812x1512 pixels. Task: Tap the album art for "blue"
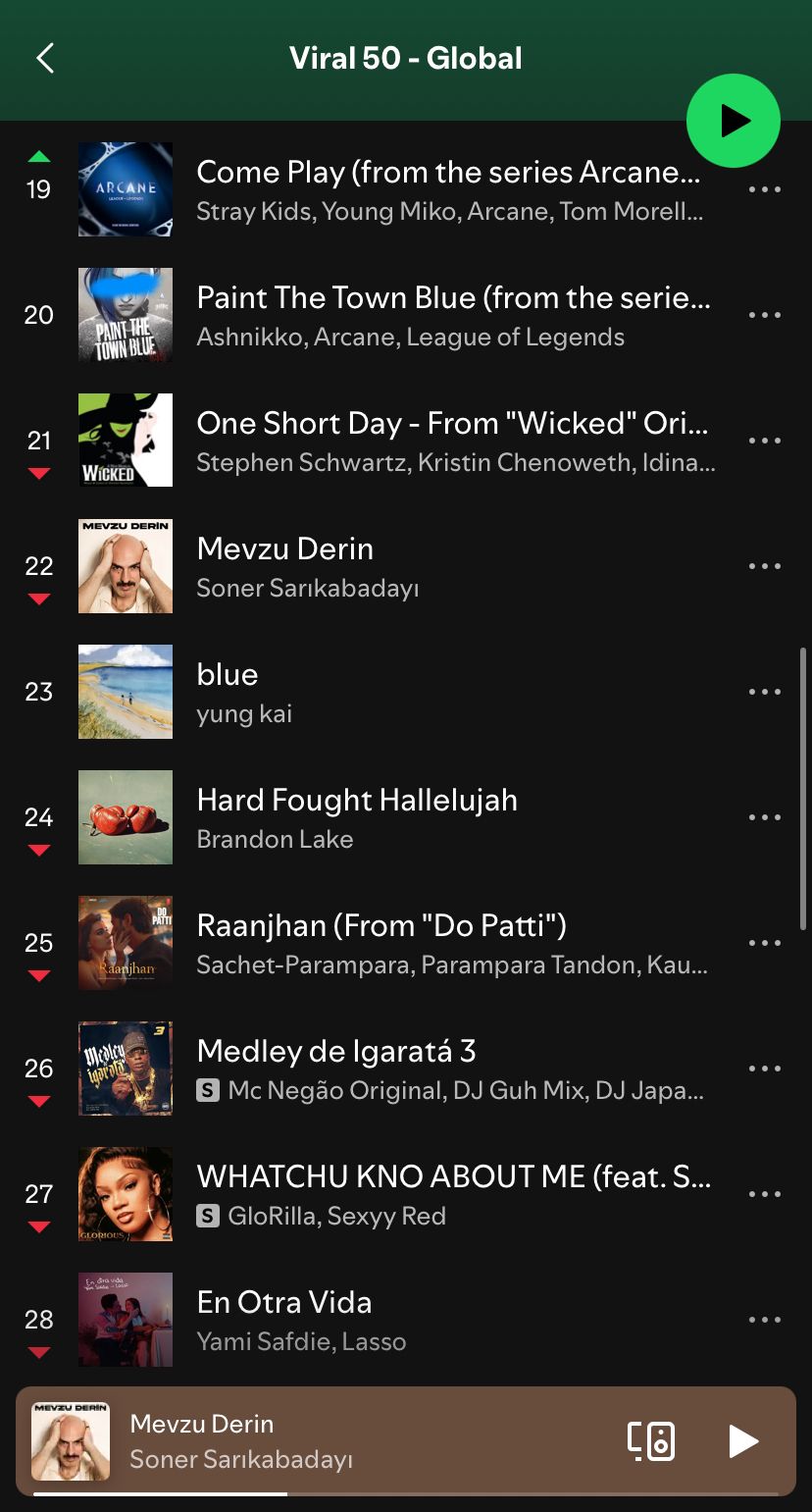pyautogui.click(x=125, y=691)
